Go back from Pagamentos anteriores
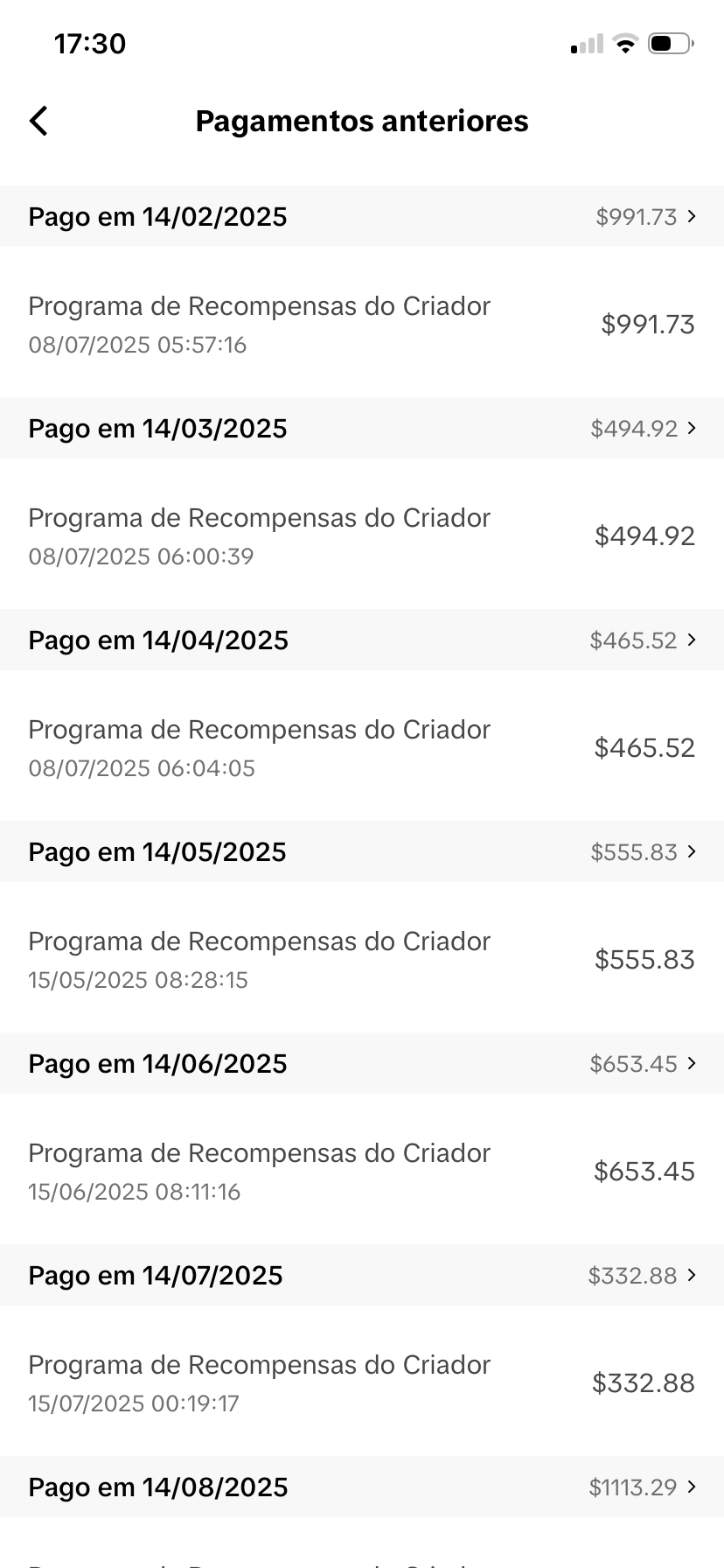Image resolution: width=724 pixels, height=1568 pixels. (x=39, y=121)
